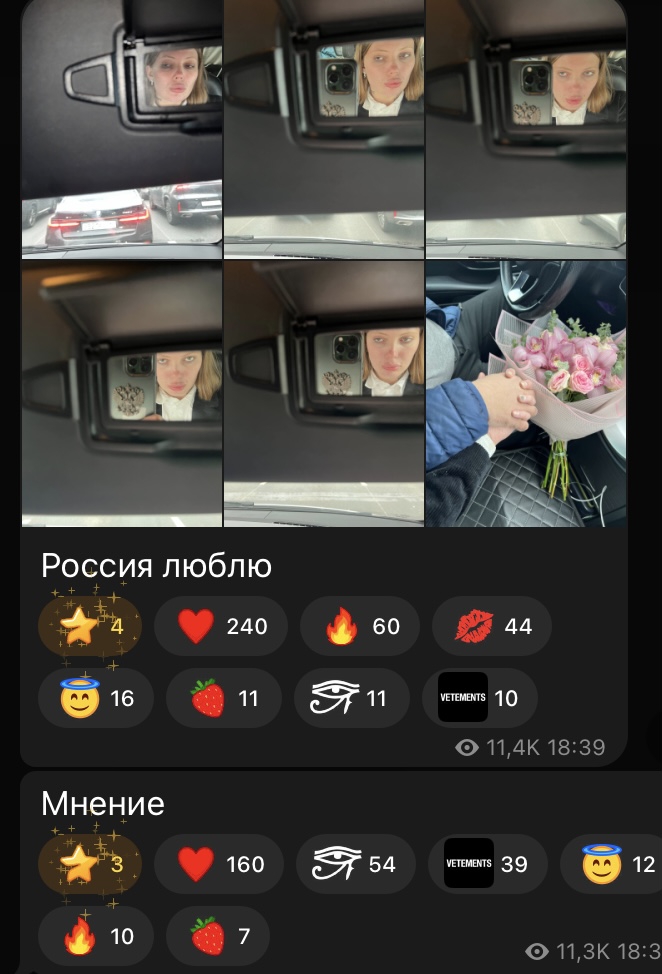The height and width of the screenshot is (974, 662).
Task: Open the flower bouquet photo in the album
Action: pyautogui.click(x=526, y=393)
